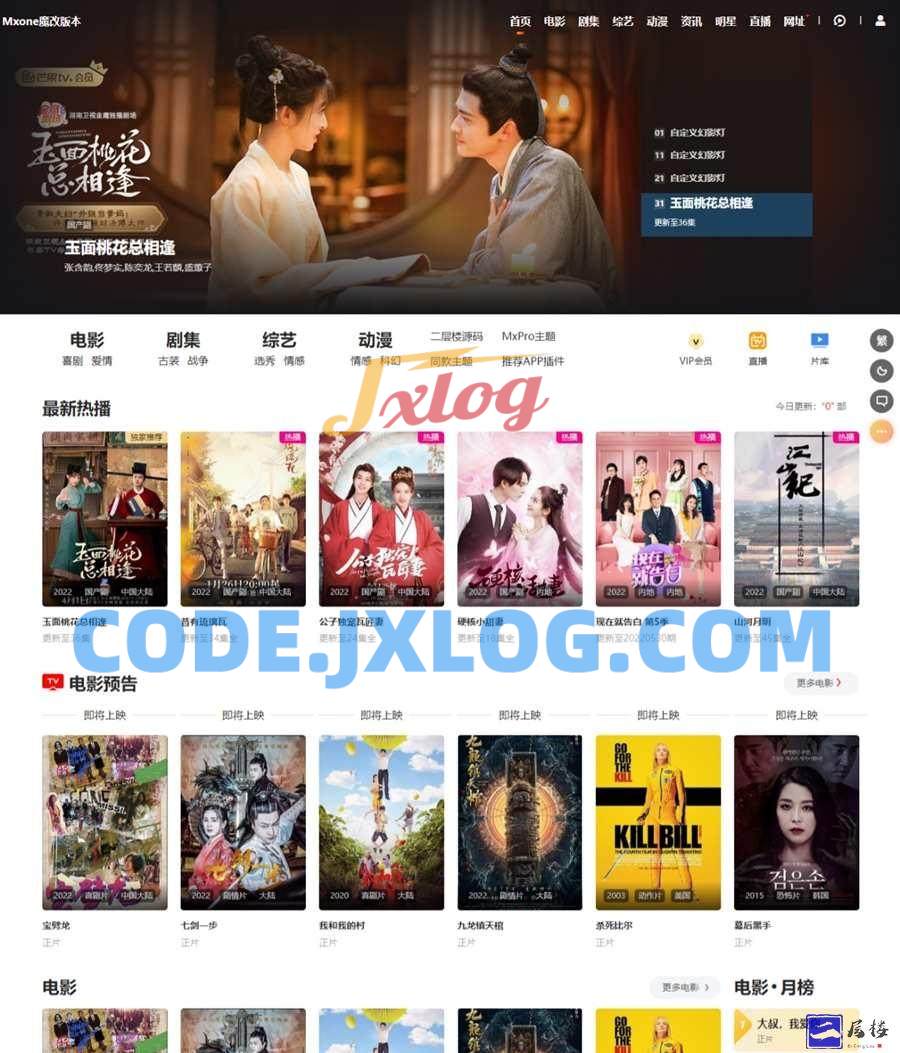
Task: Open watch history icon in the header
Action: (840, 20)
